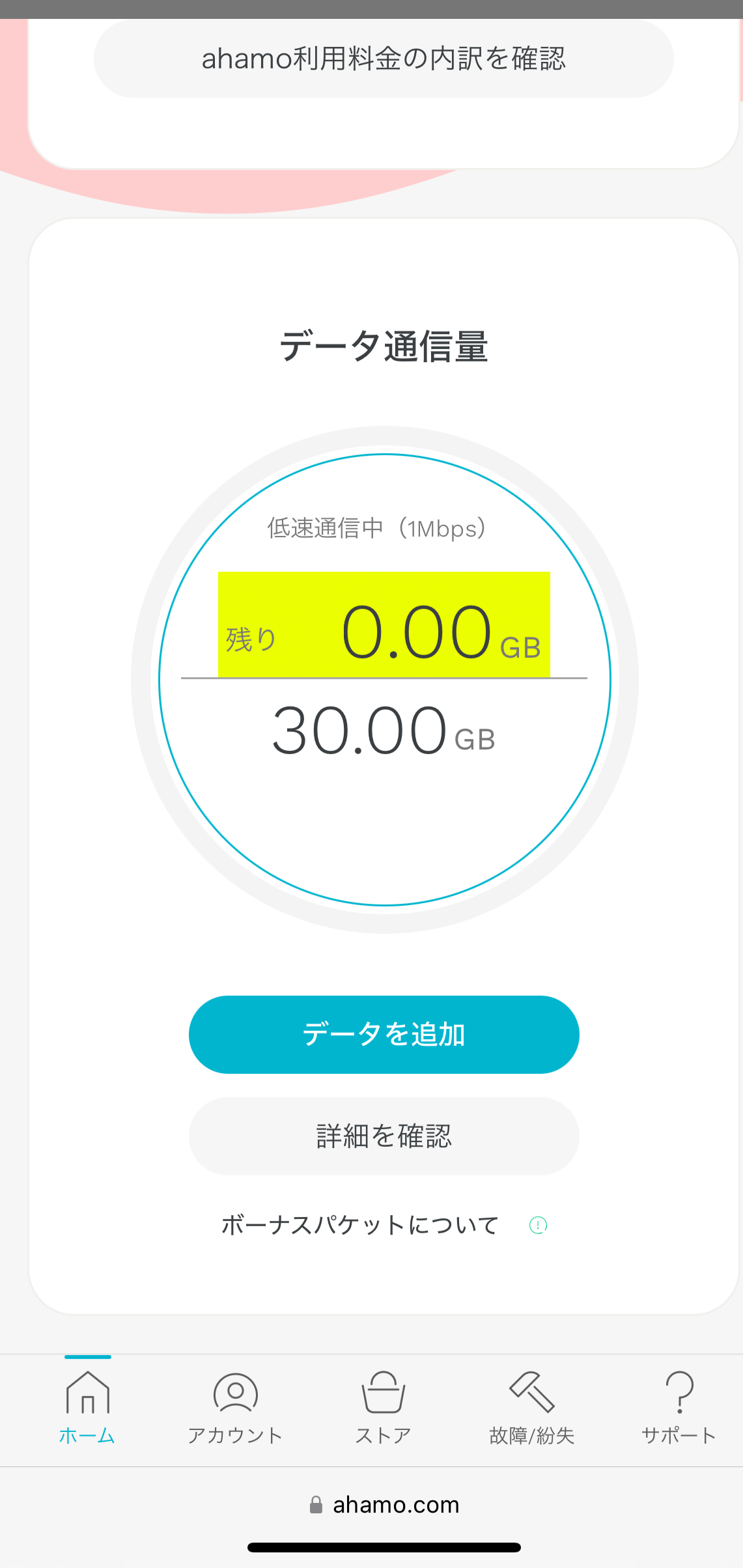
Task: Open the ahamo利用料金の内訳を確認 button
Action: (x=384, y=59)
